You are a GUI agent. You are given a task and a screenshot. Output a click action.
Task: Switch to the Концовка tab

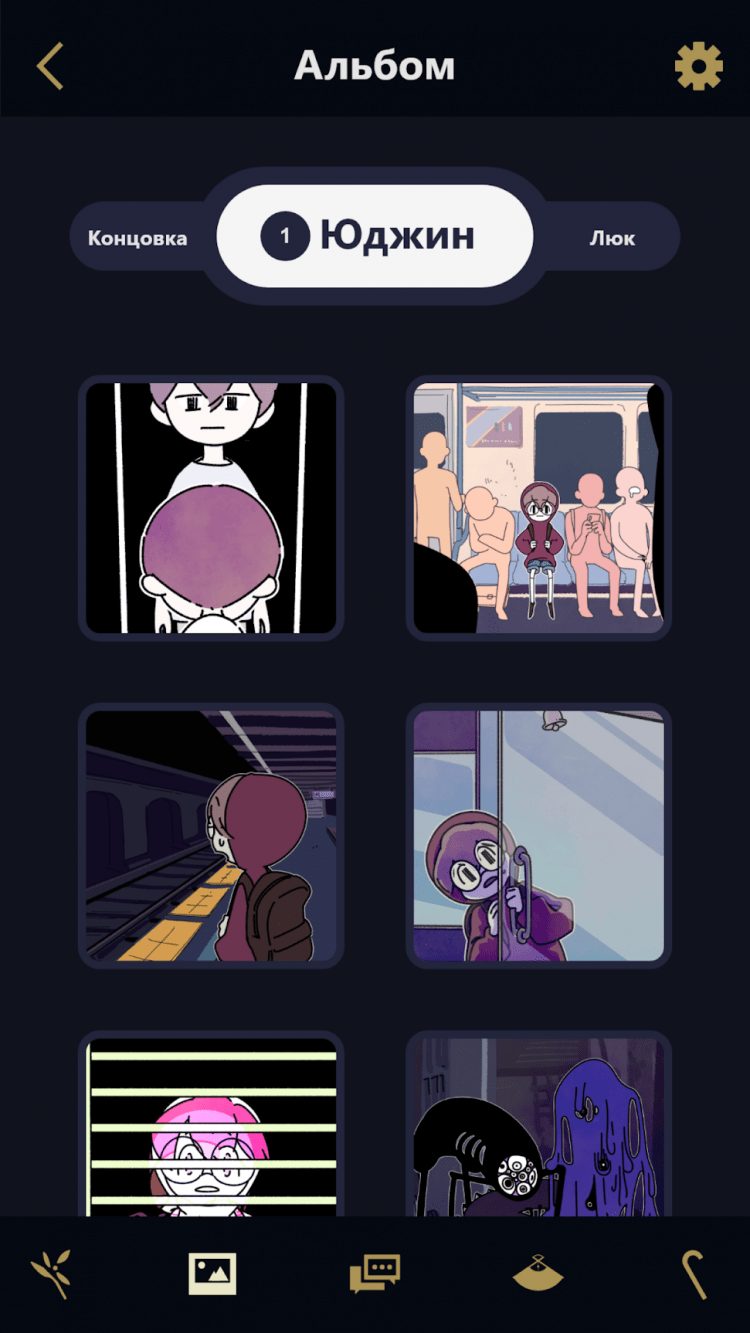click(x=137, y=238)
